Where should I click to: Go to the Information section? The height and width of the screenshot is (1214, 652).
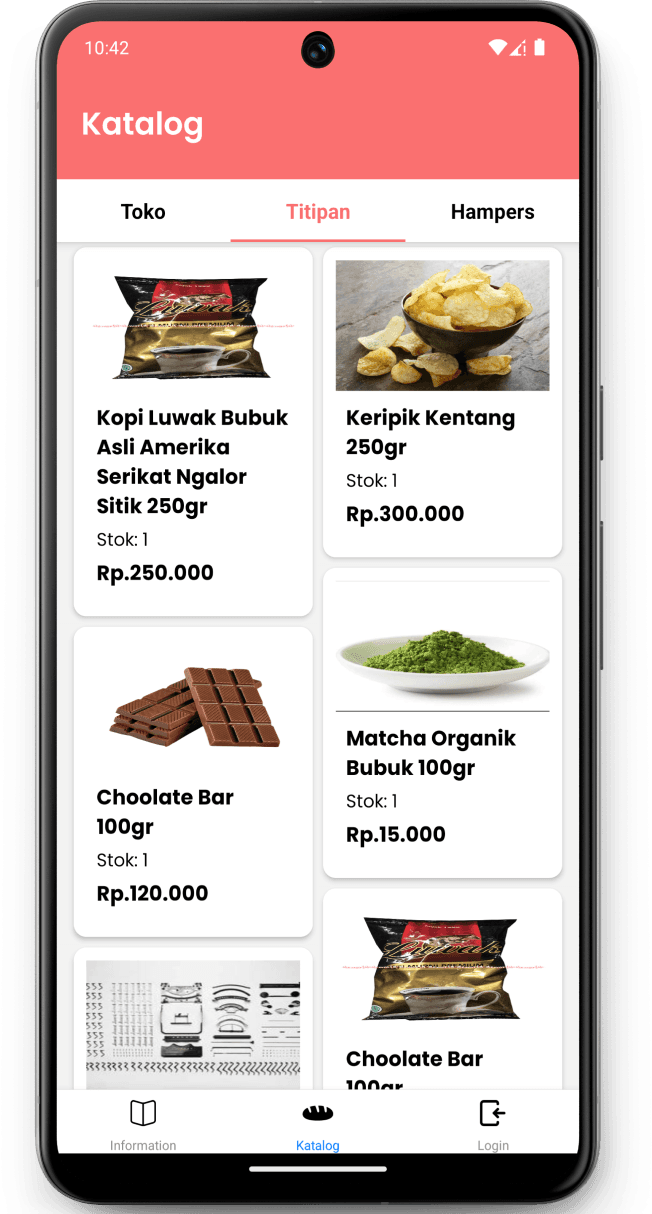(143, 1124)
